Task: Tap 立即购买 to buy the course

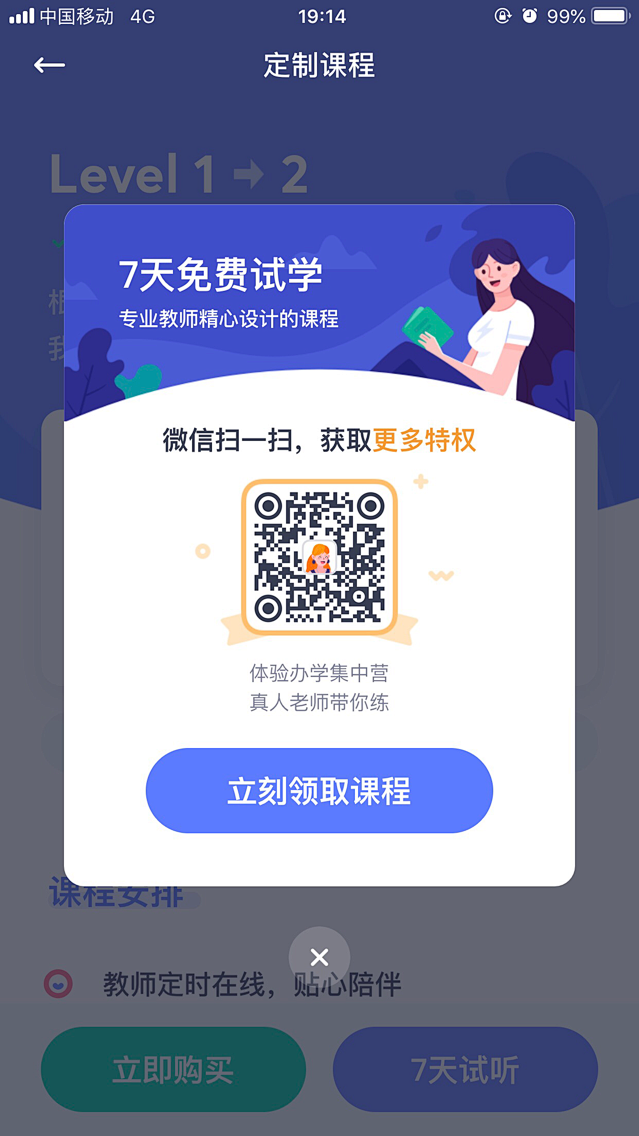Action: point(173,1070)
